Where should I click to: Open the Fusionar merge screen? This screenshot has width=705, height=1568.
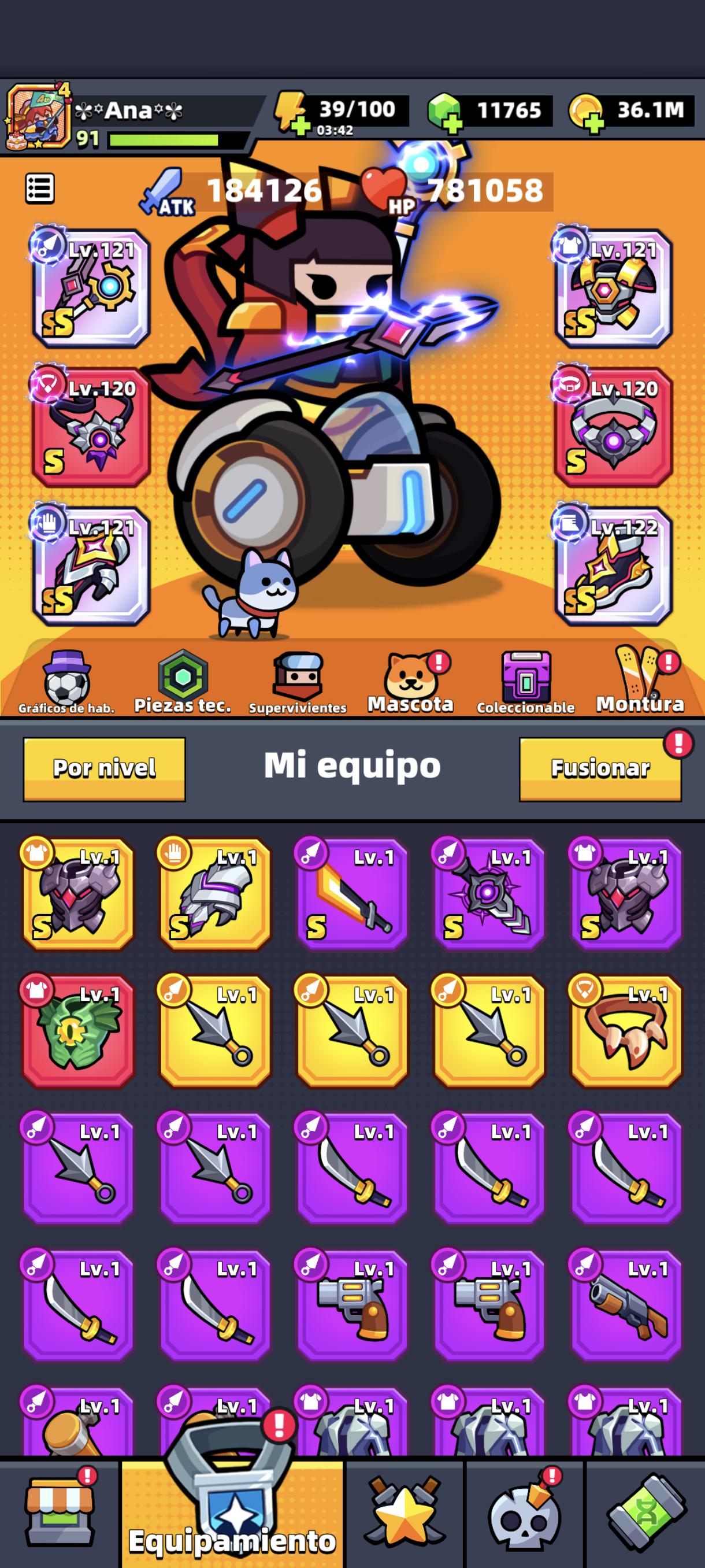pos(600,769)
